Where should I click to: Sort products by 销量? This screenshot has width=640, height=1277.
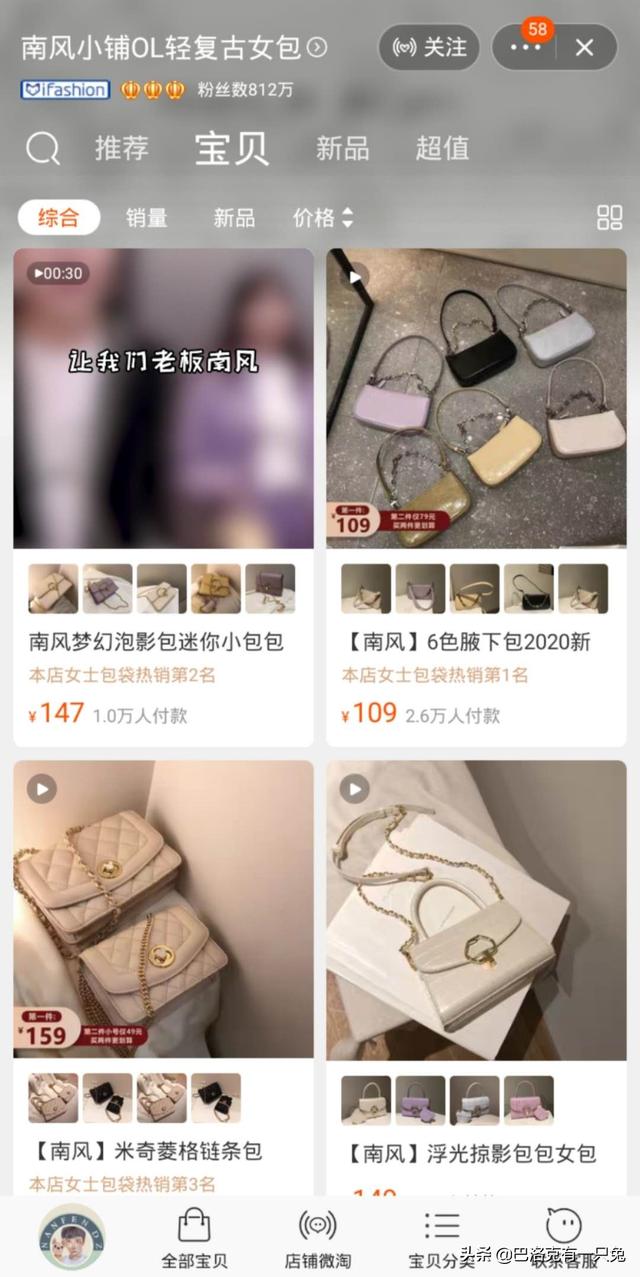coord(146,217)
